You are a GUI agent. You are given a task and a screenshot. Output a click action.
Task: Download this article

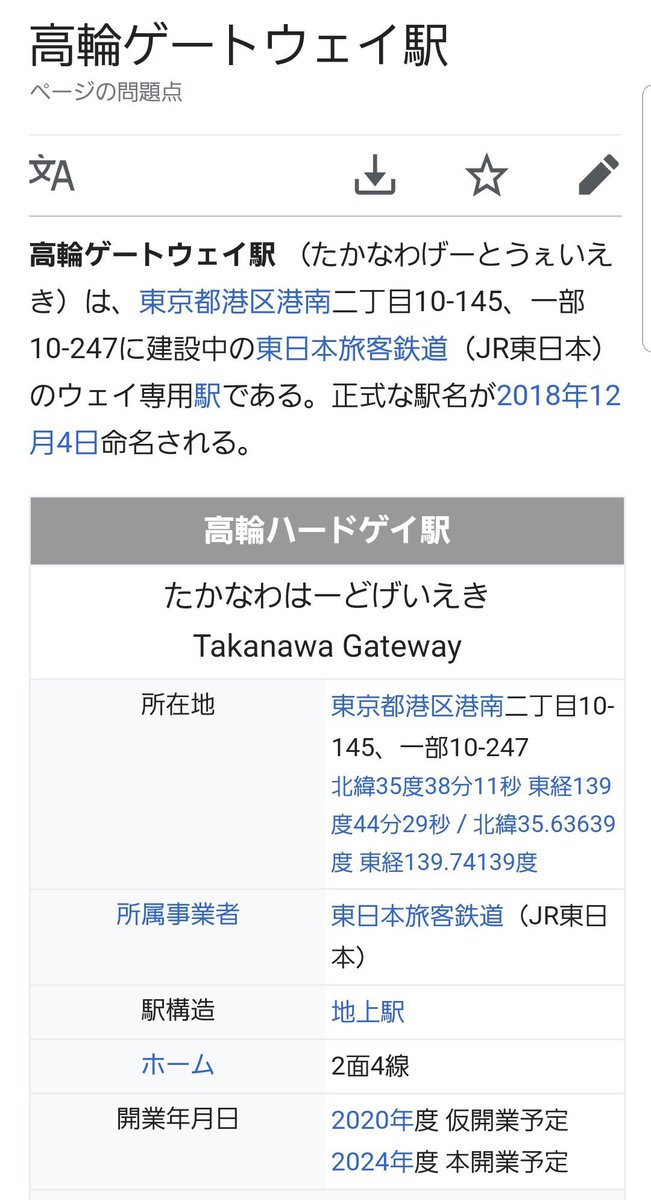(376, 176)
